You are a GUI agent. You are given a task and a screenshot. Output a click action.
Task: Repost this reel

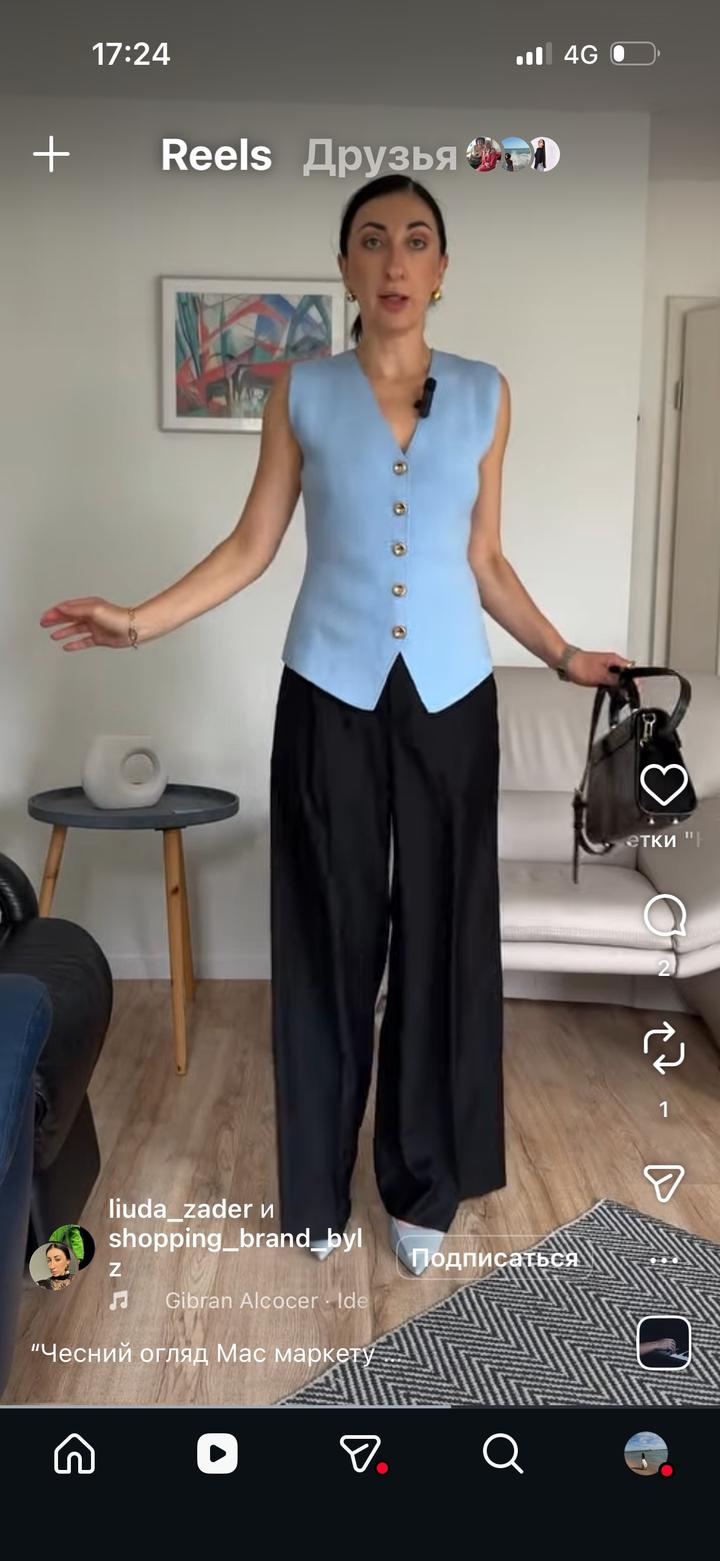(x=664, y=1048)
